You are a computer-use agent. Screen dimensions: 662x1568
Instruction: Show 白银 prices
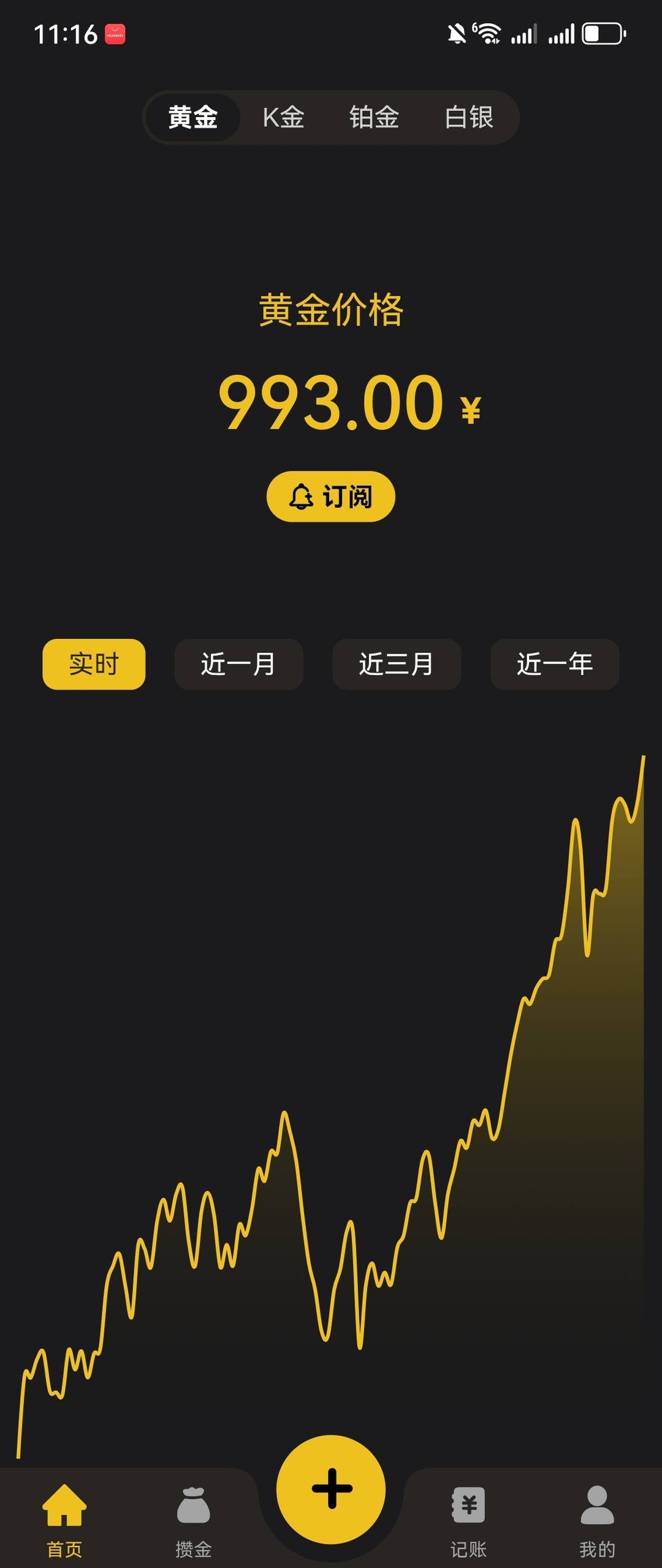pyautogui.click(x=469, y=117)
